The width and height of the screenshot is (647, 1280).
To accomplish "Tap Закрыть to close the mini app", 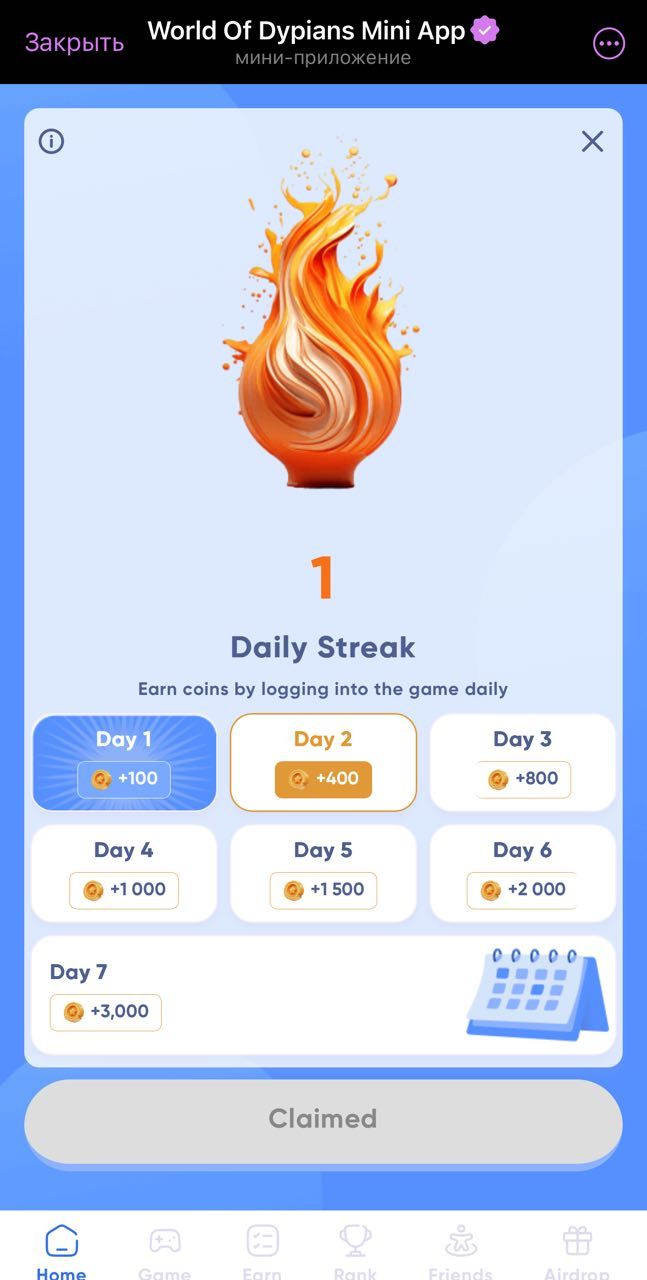I will click(74, 42).
